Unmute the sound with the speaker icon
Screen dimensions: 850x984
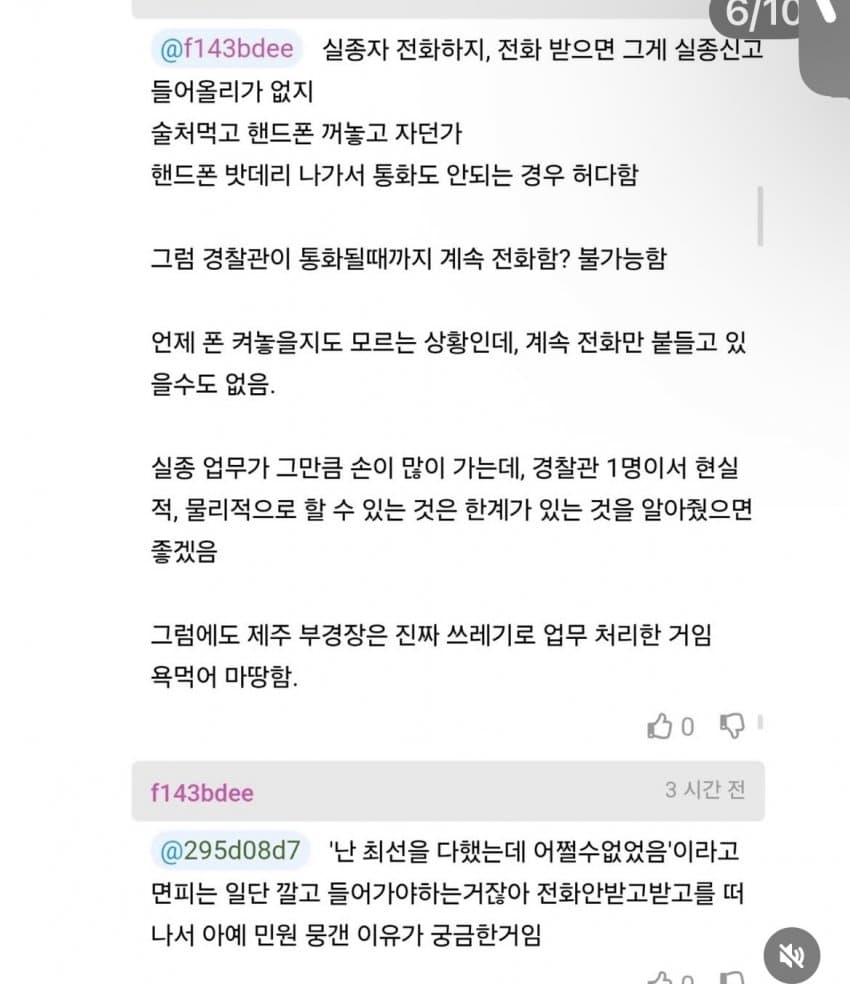click(792, 955)
